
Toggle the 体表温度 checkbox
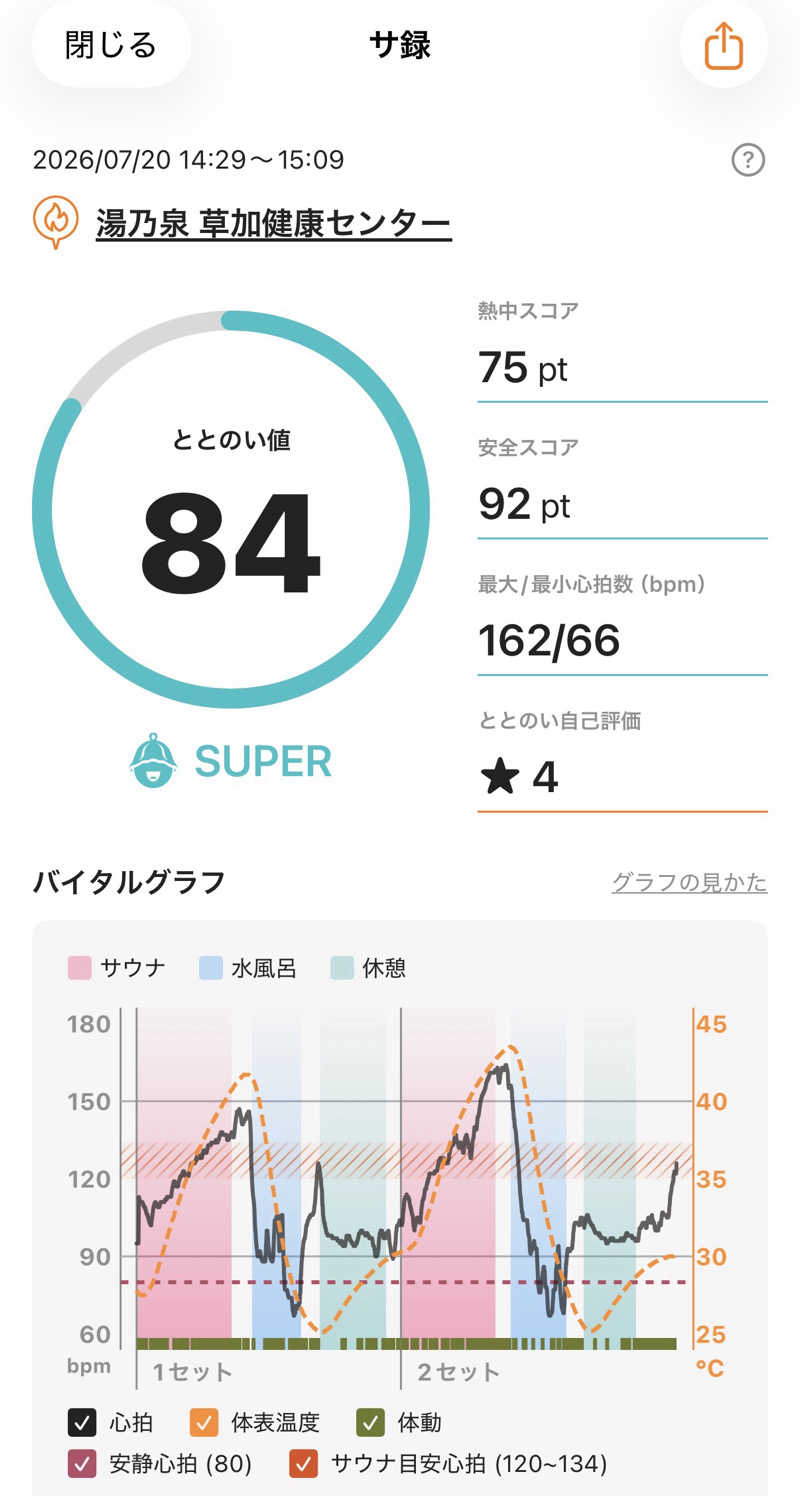204,1422
